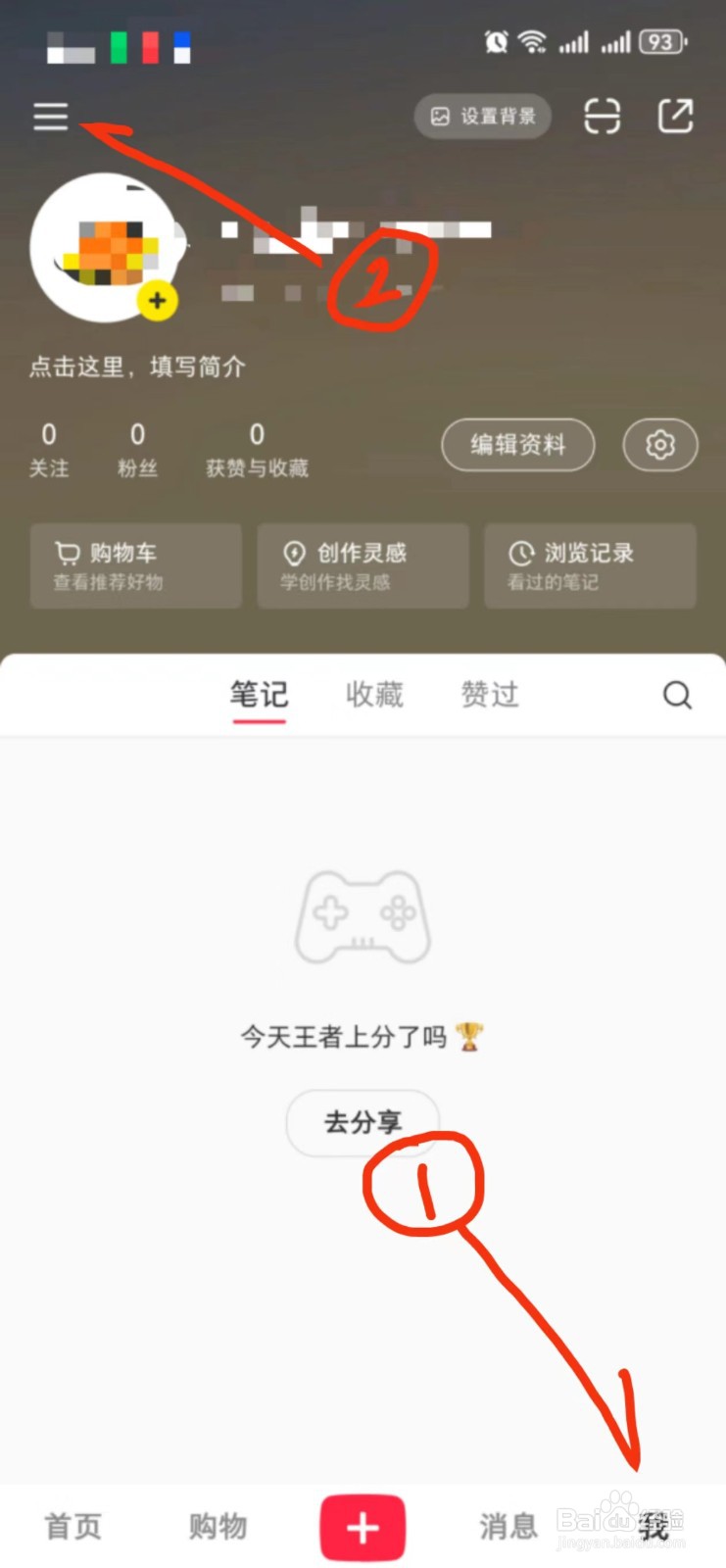Open 首页 home from bottom bar

(72, 1527)
